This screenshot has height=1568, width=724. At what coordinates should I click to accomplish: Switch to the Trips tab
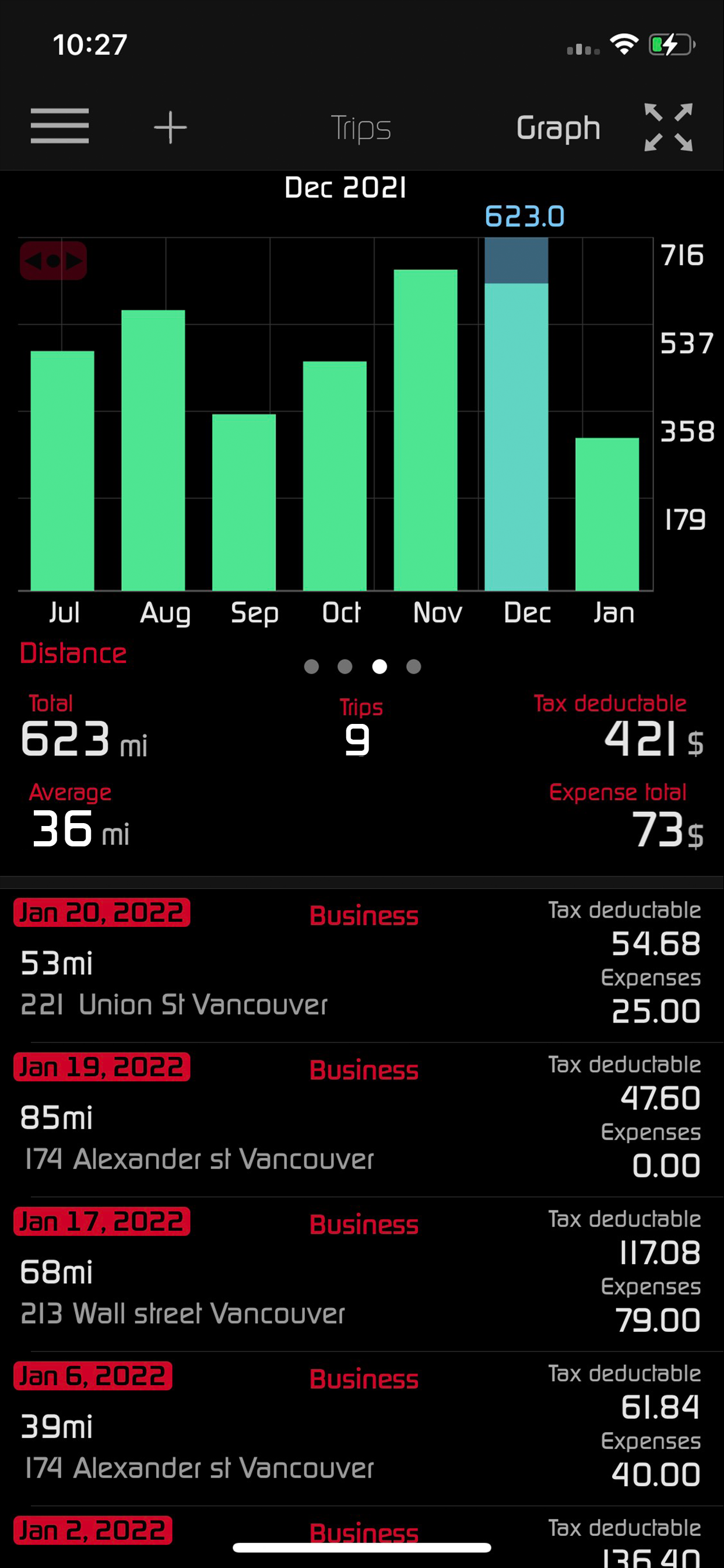(361, 128)
